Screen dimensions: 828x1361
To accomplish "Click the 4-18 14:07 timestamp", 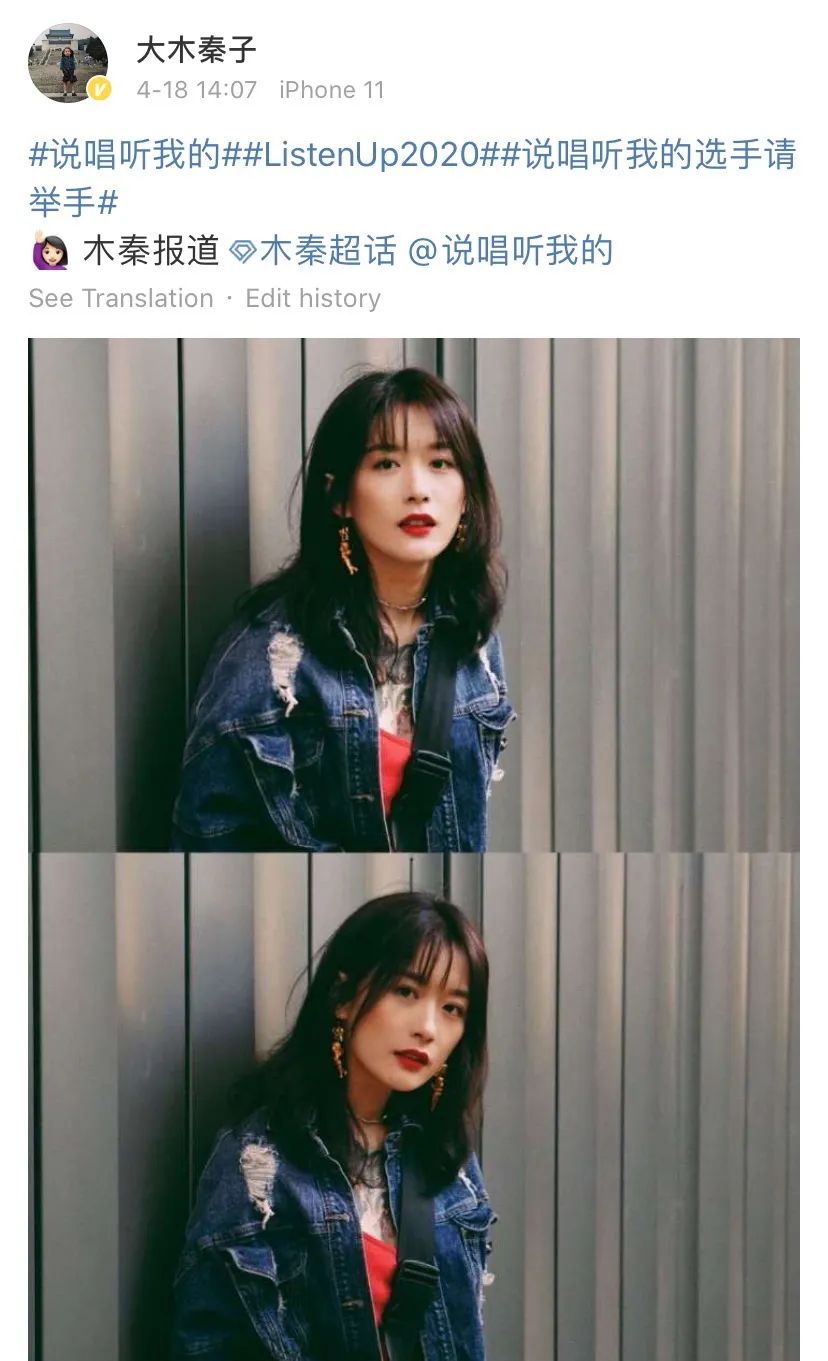I will pyautogui.click(x=198, y=90).
